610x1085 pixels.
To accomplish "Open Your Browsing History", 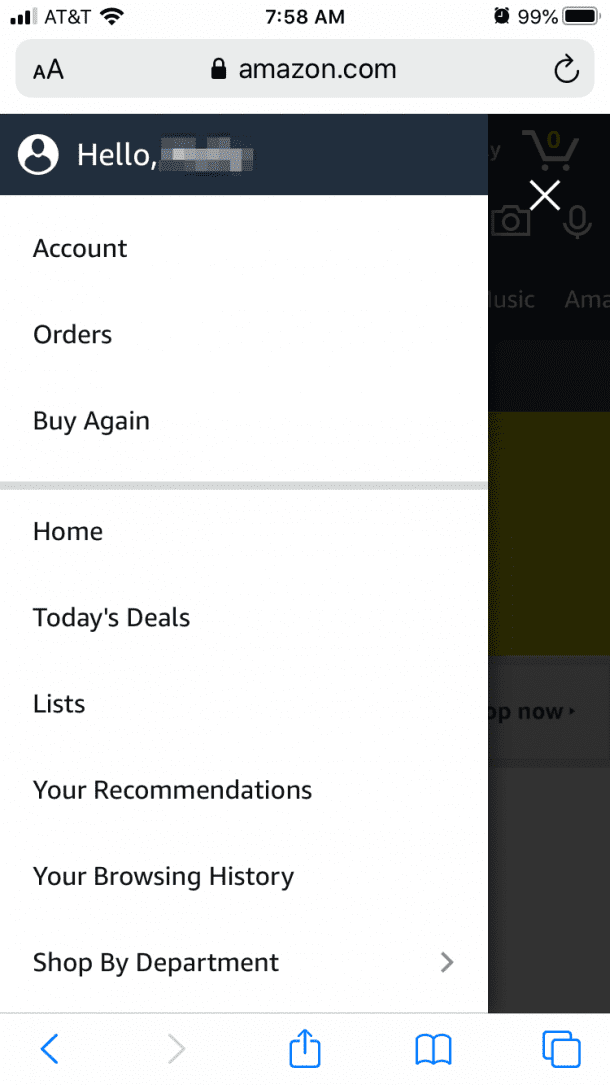I will click(x=163, y=877).
